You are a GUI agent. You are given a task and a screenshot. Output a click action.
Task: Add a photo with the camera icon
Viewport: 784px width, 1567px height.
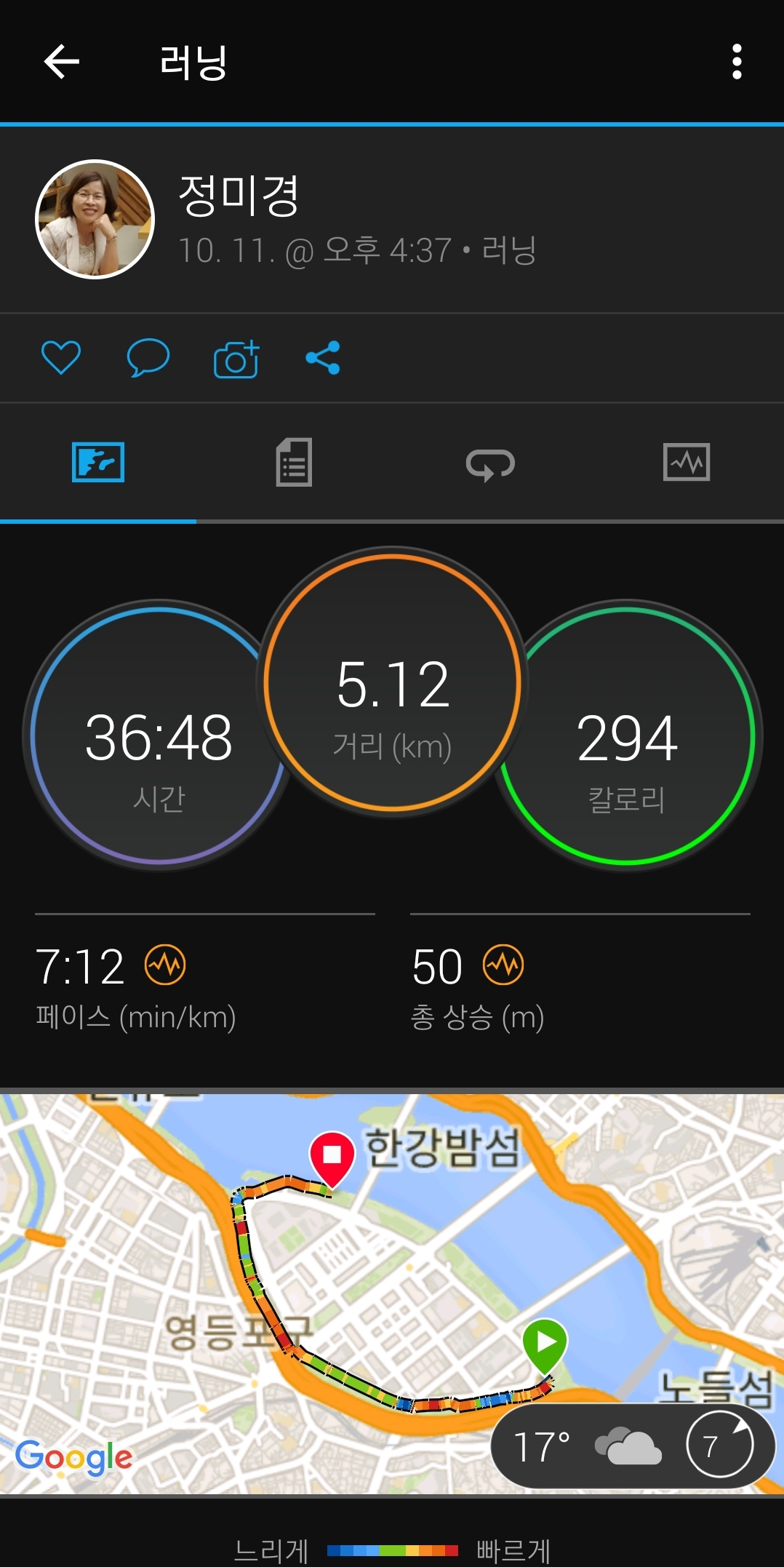tap(236, 359)
